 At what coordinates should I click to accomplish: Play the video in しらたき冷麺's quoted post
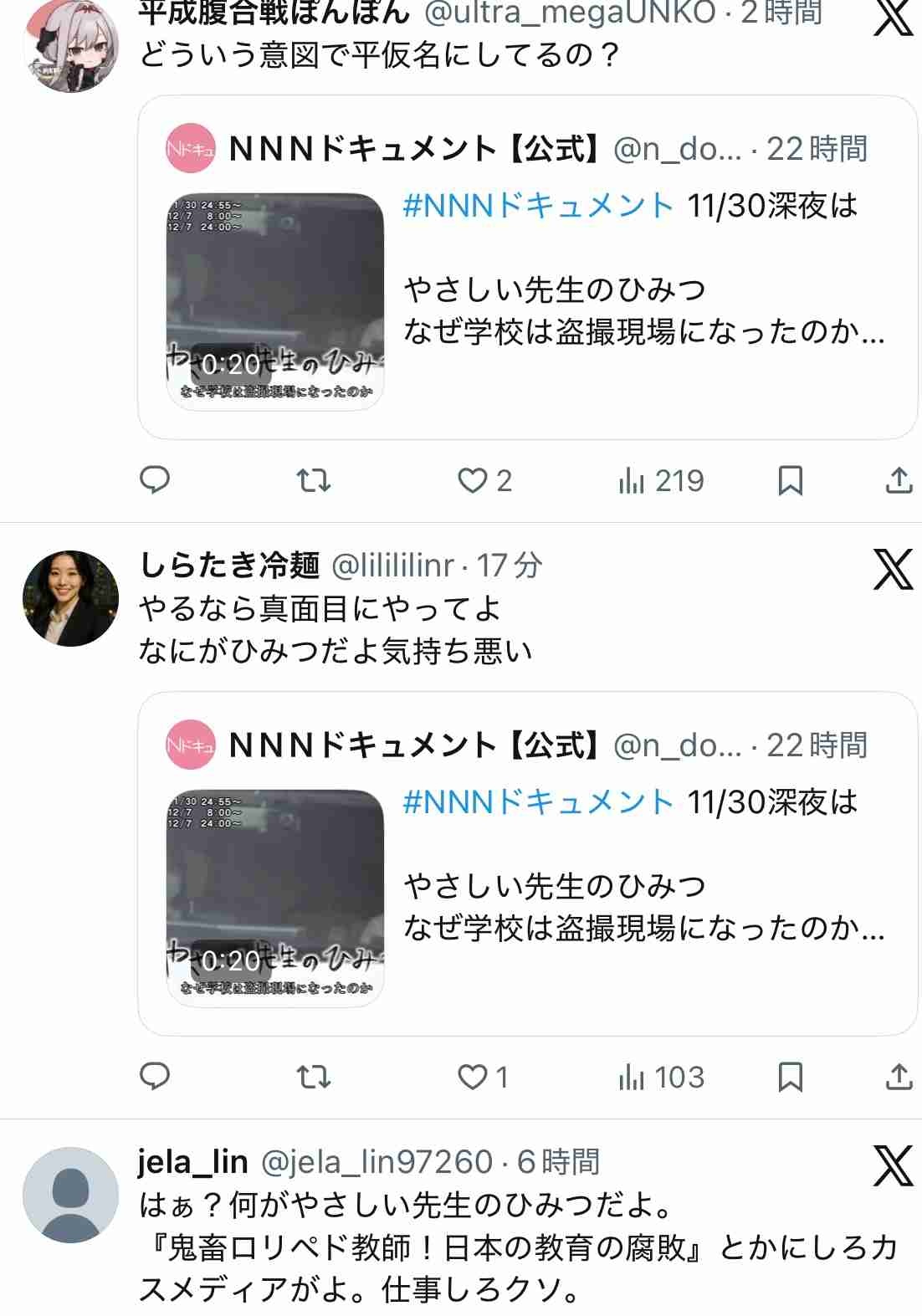[x=275, y=897]
